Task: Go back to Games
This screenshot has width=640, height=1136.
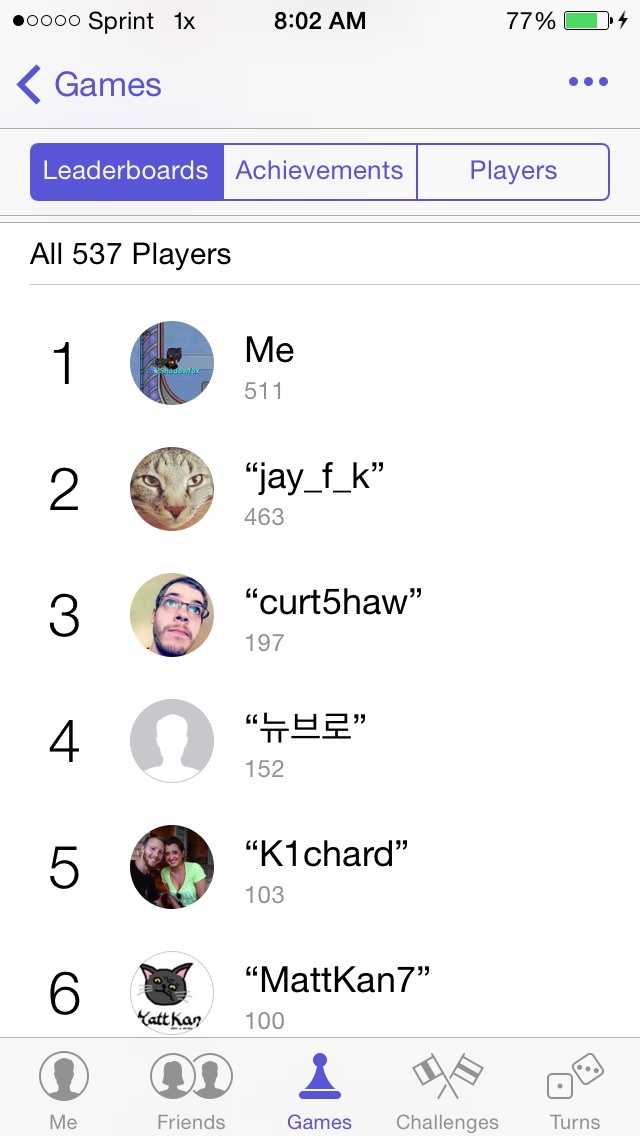Action: (x=90, y=85)
